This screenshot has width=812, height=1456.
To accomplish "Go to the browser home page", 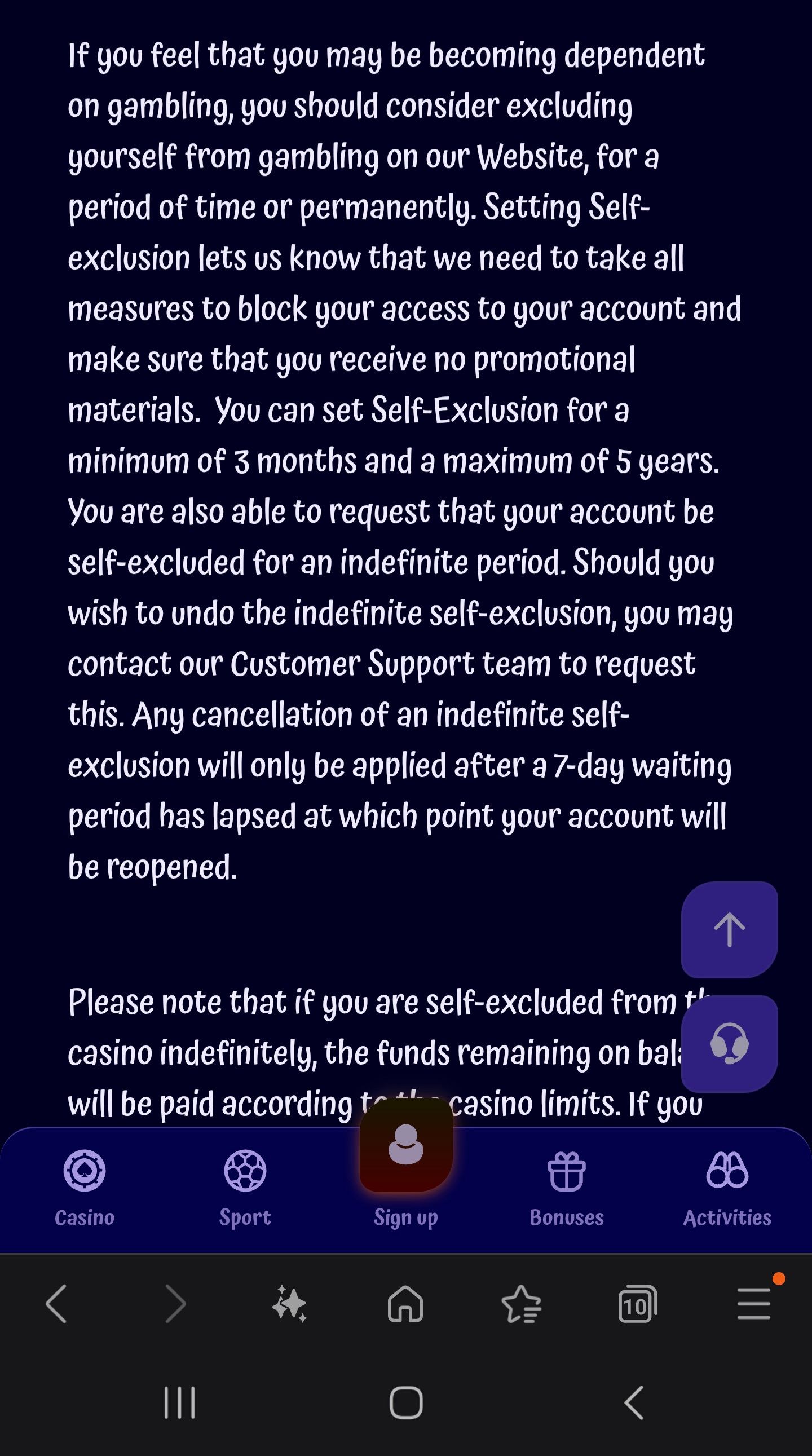I will pos(405,1304).
